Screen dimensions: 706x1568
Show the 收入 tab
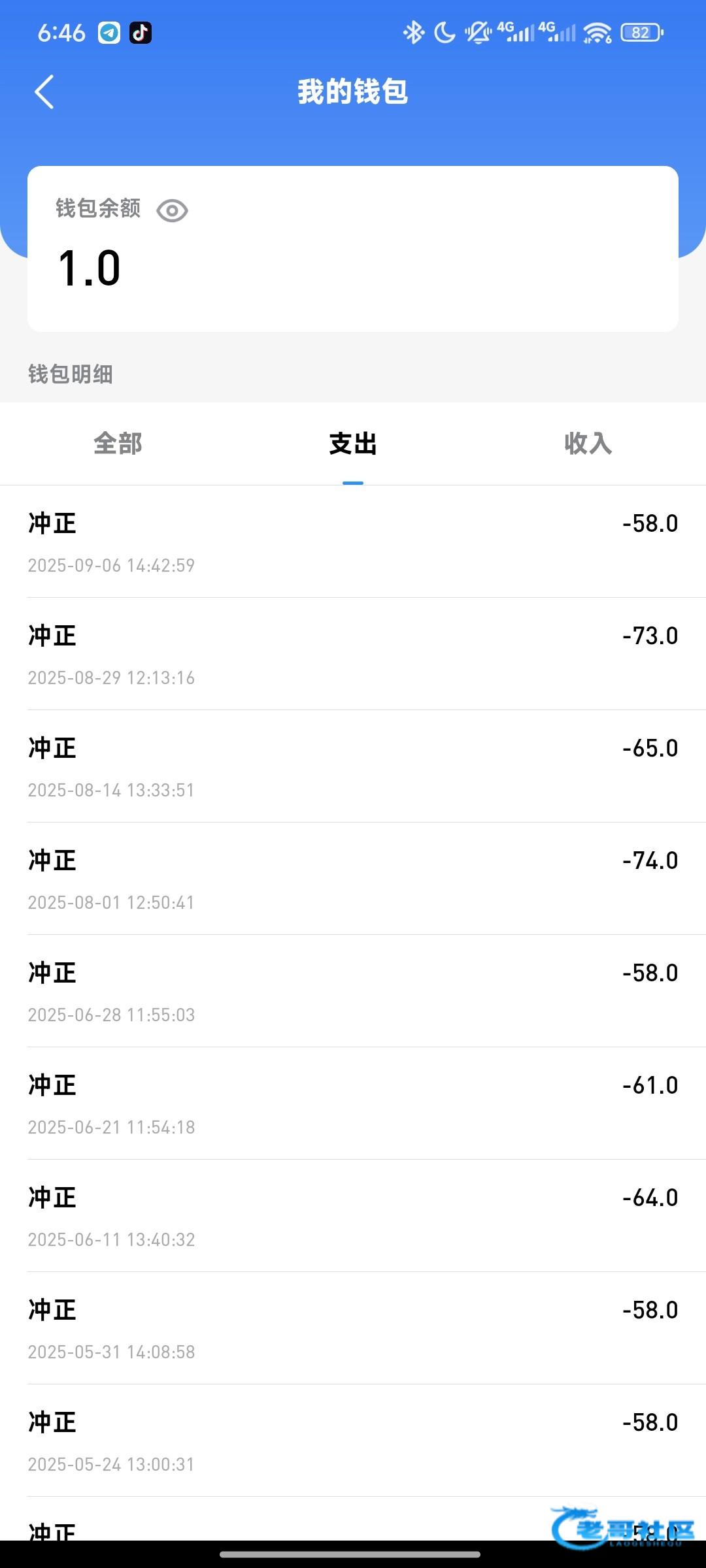pos(588,444)
